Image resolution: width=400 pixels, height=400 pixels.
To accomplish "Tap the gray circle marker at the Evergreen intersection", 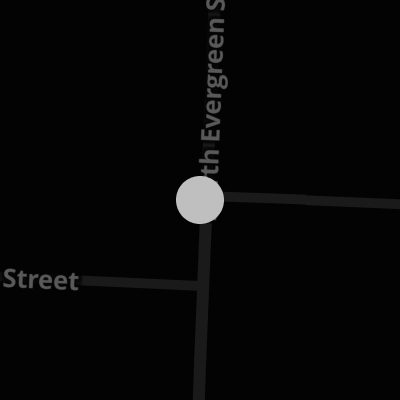I will click(x=200, y=200).
